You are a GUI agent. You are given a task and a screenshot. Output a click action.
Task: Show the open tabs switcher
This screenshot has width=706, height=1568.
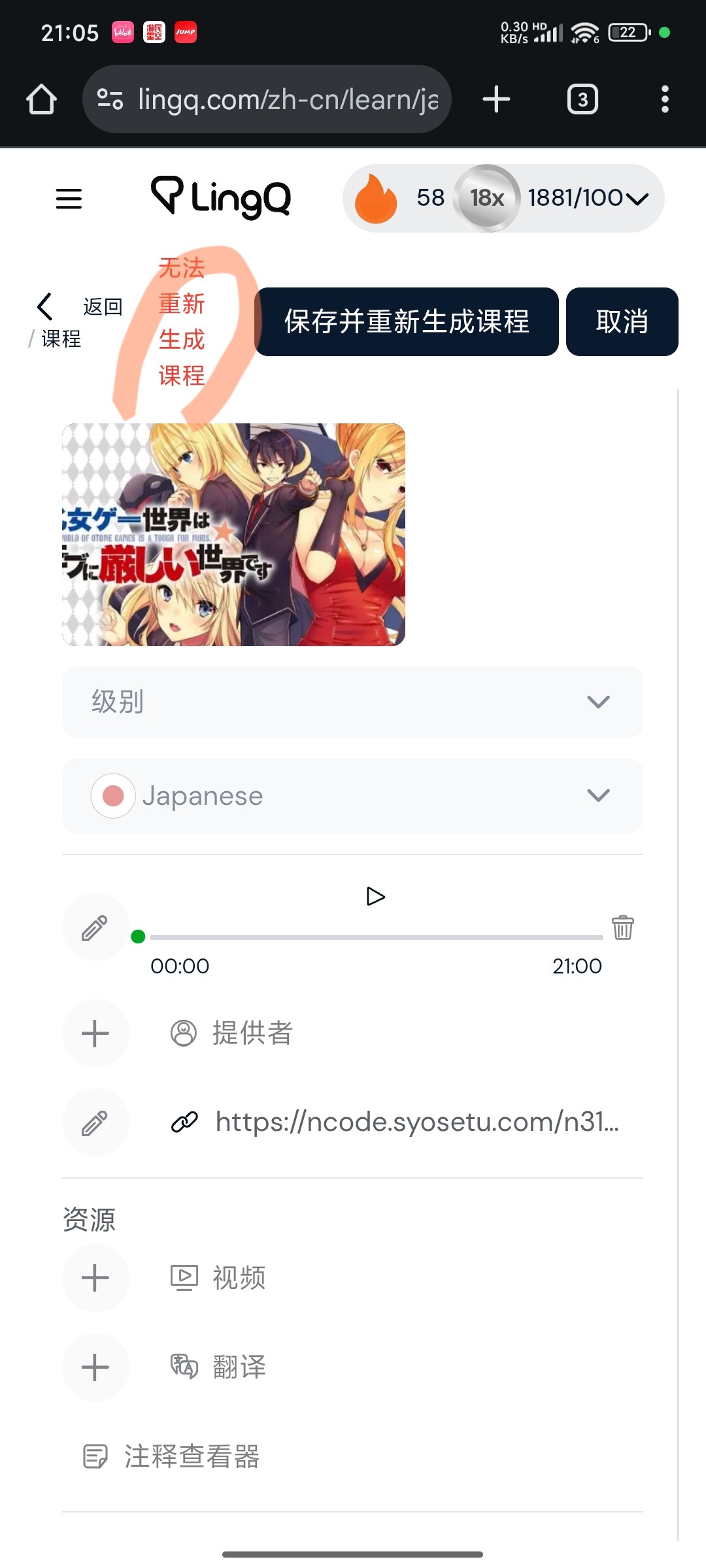tap(582, 99)
